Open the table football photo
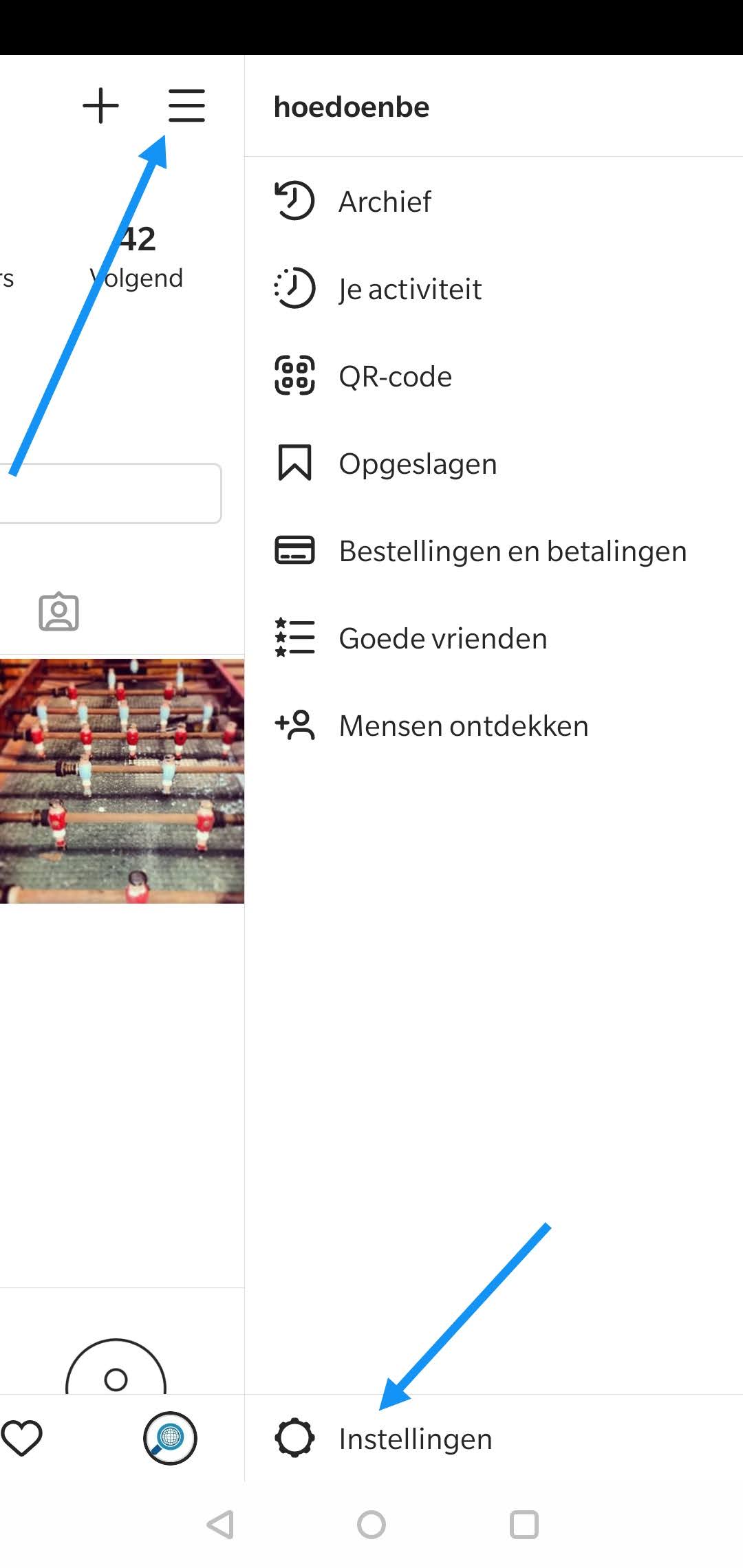This screenshot has width=743, height=1568. coord(122,781)
